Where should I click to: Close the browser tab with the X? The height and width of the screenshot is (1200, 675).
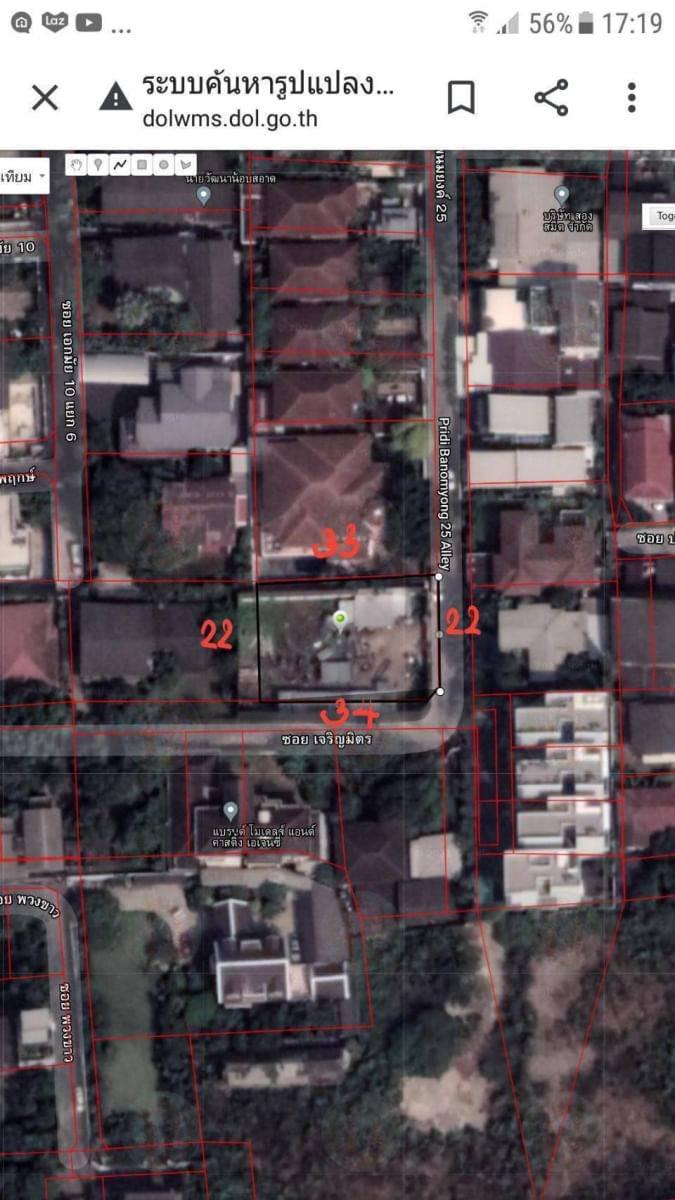[45, 98]
